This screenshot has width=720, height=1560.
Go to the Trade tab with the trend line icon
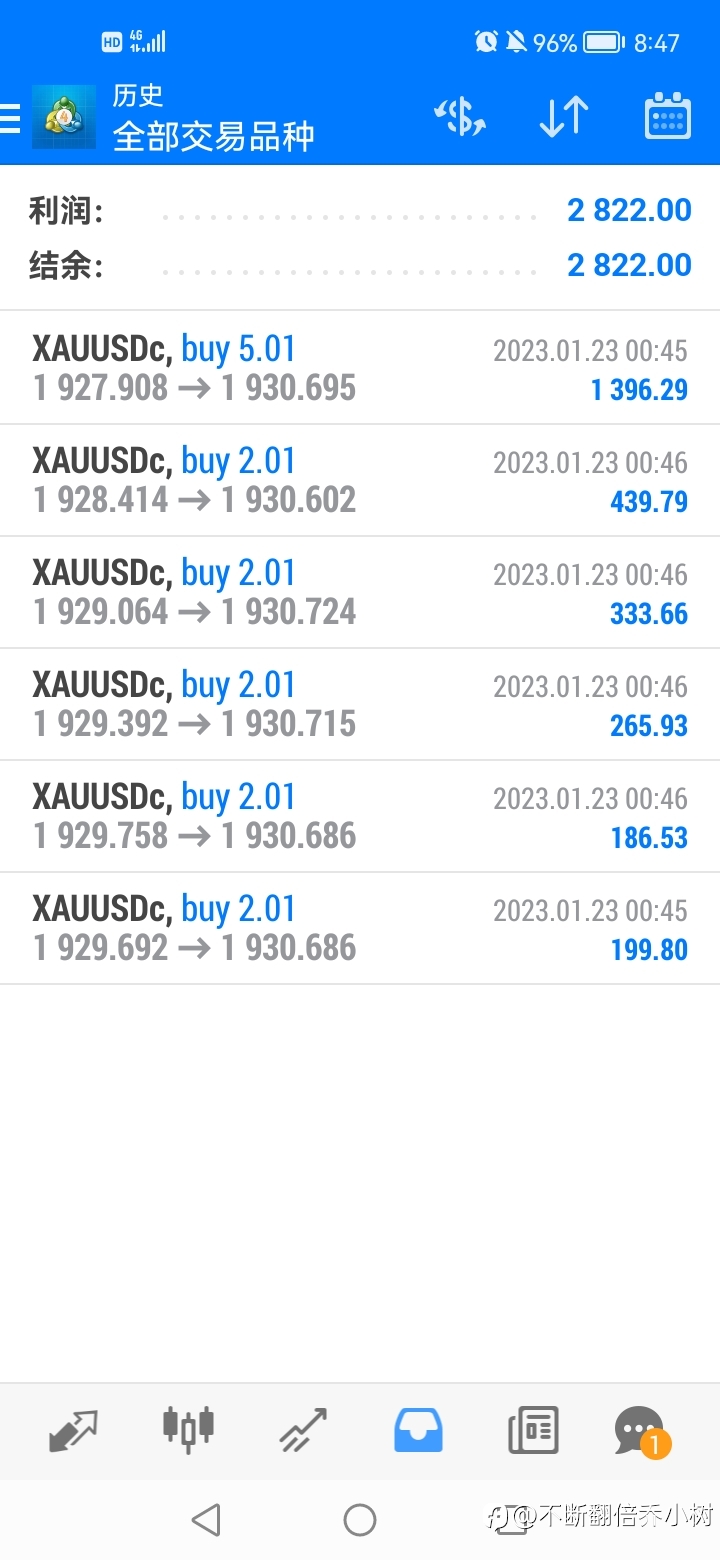303,1430
